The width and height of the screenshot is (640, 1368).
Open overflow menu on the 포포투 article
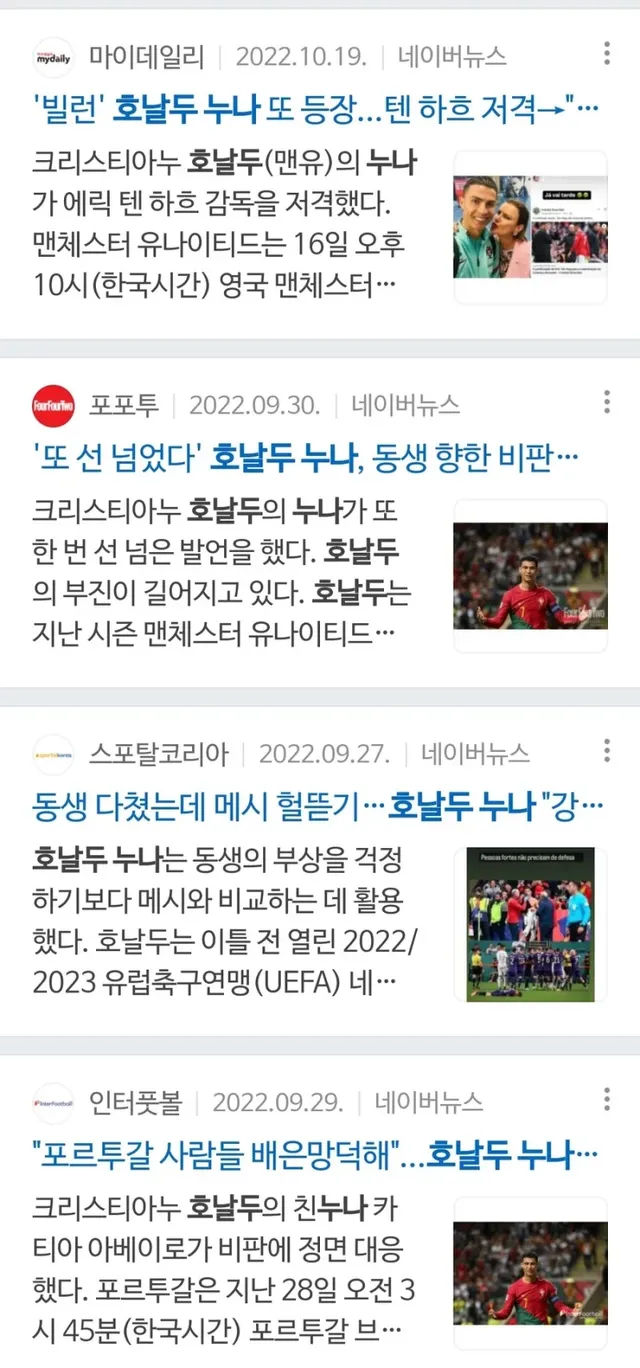coord(607,403)
